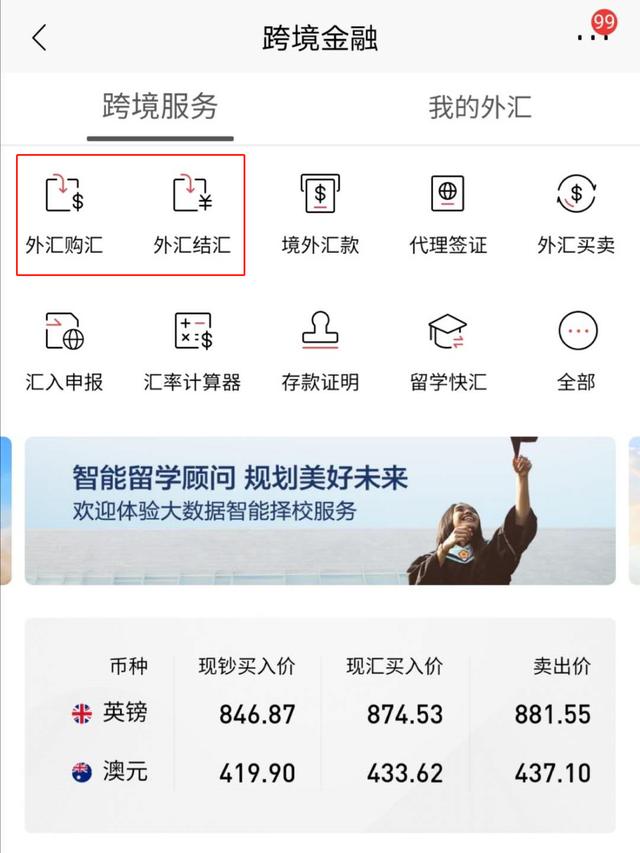Select the 跨境服务 tab
Image resolution: width=640 pixels, height=853 pixels.
click(x=160, y=107)
